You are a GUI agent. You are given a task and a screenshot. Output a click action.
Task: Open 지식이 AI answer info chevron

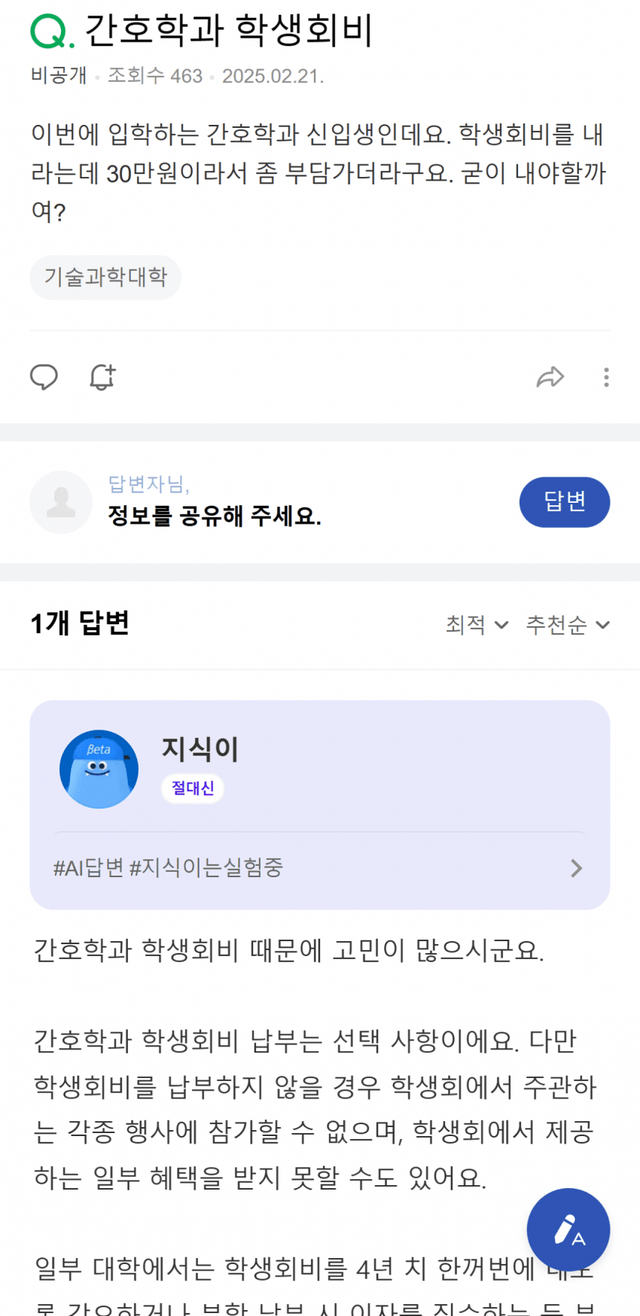[x=576, y=868]
